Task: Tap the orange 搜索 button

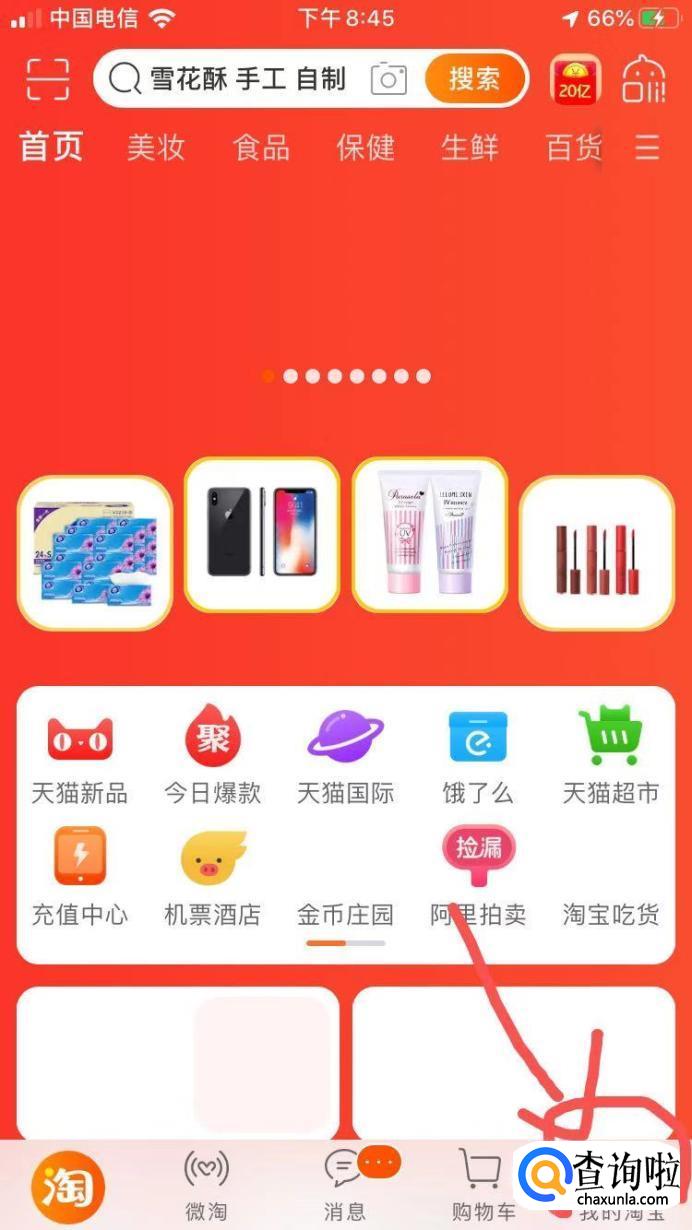Action: tap(474, 79)
